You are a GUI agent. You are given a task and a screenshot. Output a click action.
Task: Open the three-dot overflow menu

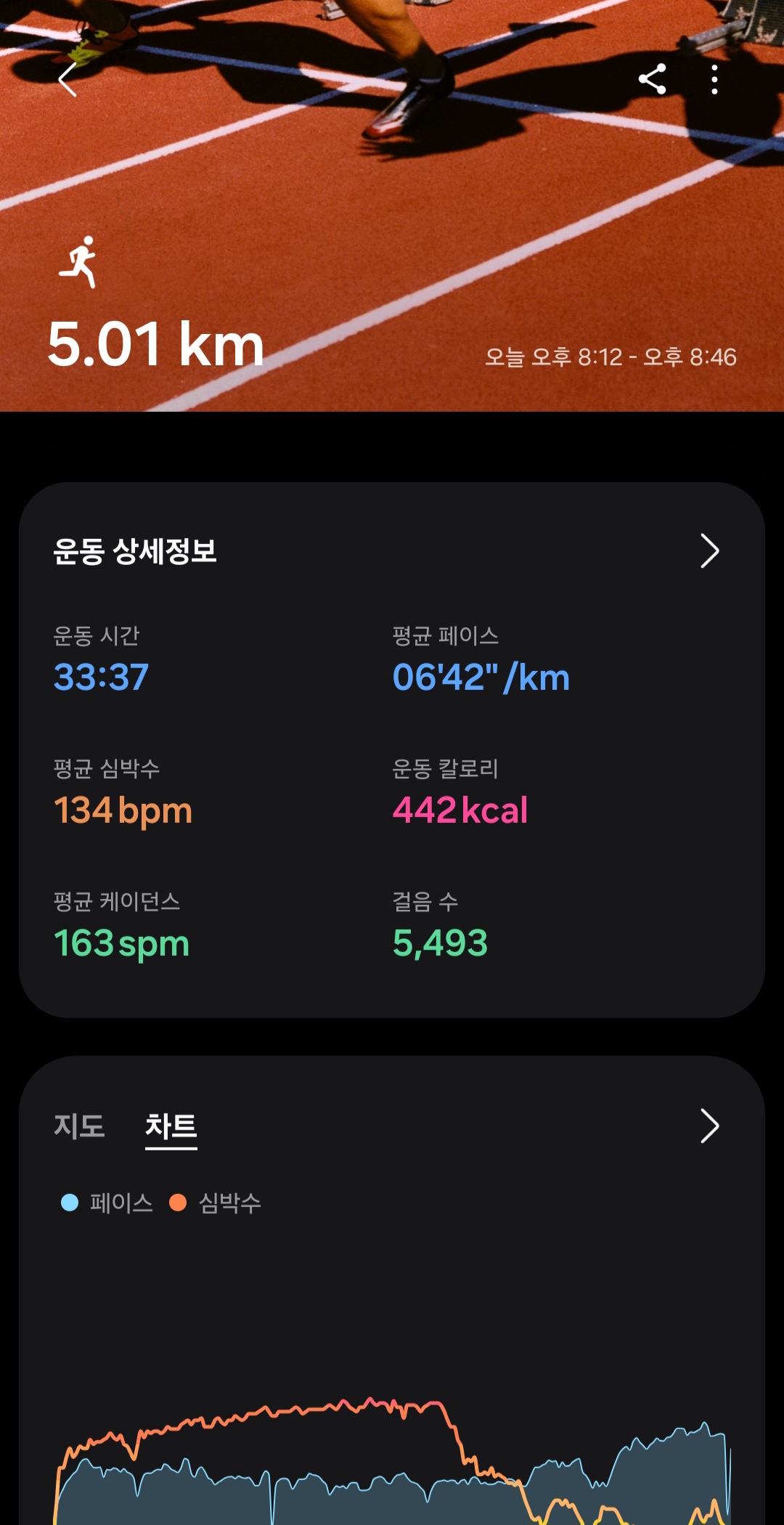pyautogui.click(x=714, y=79)
